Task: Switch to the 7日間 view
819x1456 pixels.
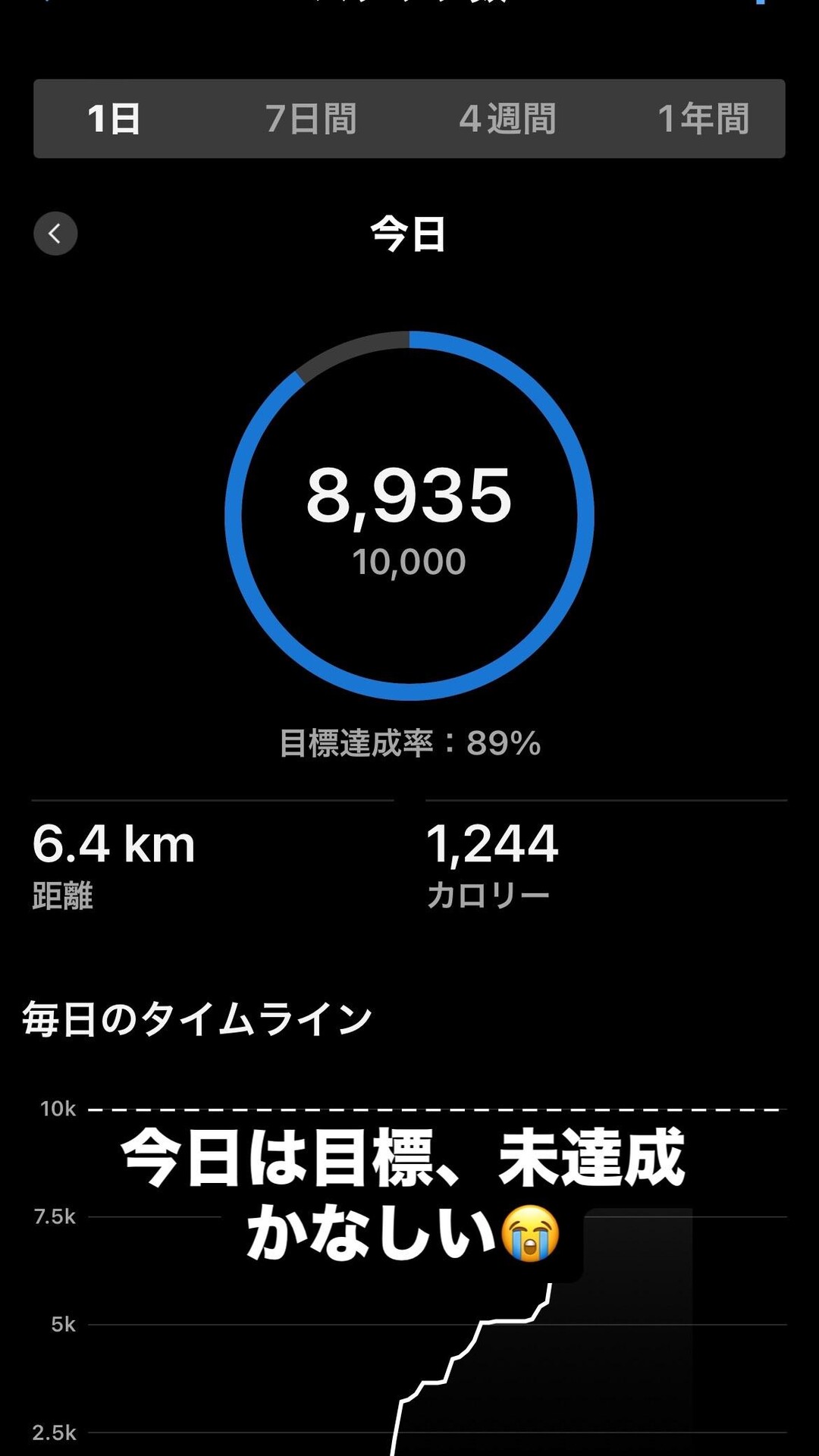Action: [x=311, y=119]
